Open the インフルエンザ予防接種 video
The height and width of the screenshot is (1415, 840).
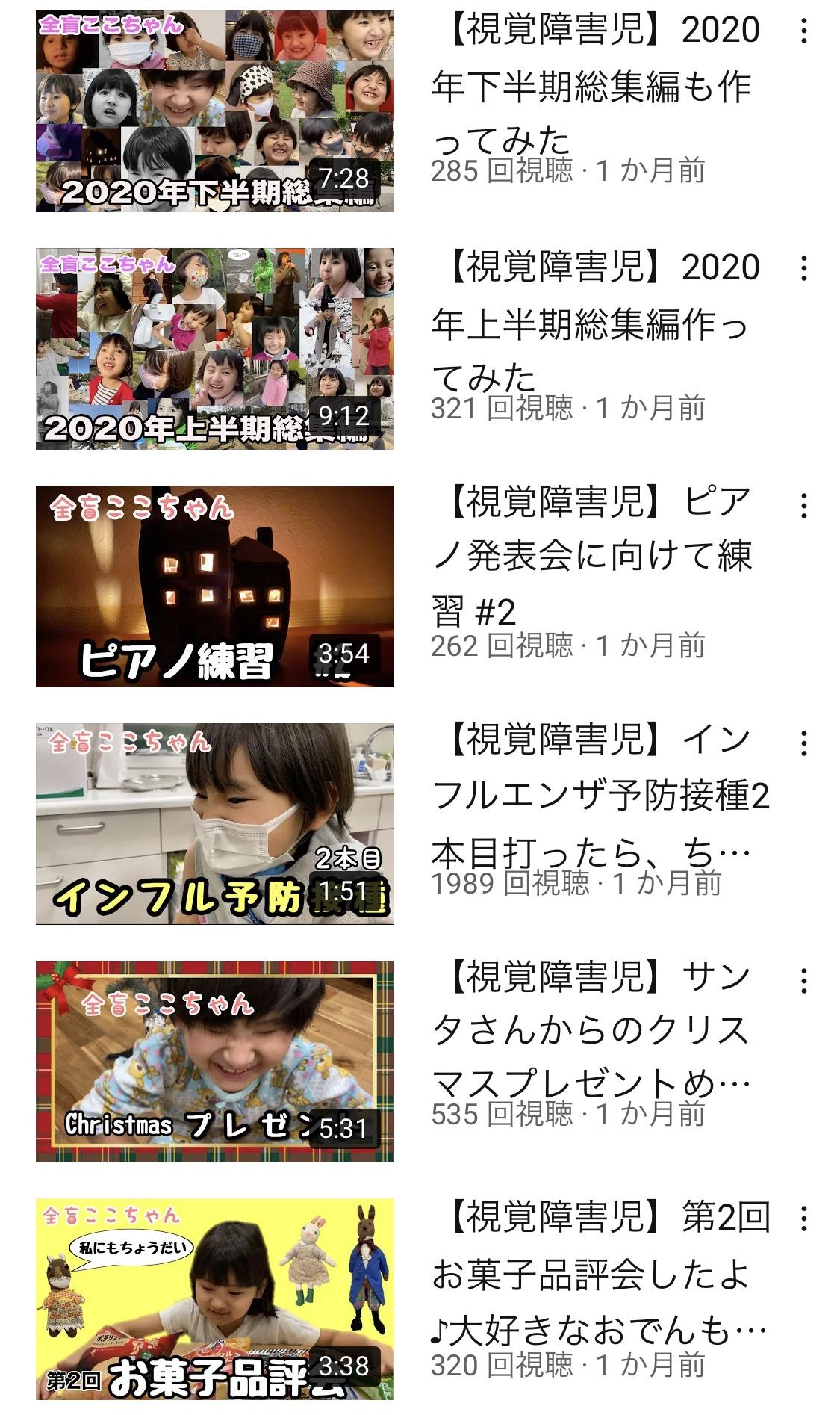(215, 824)
